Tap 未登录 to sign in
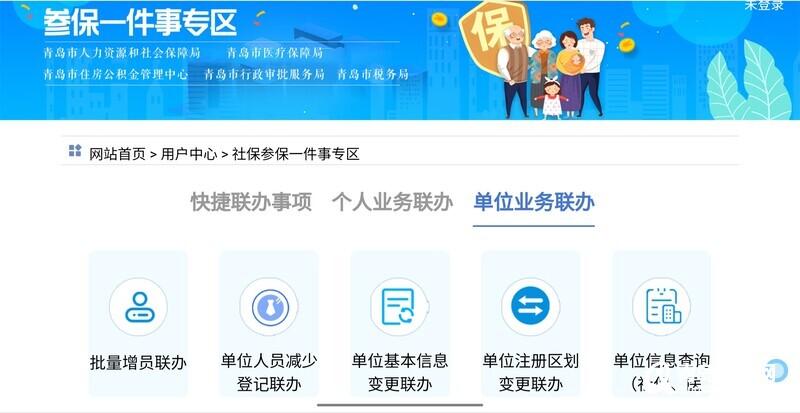The width and height of the screenshot is (800, 413). [764, 5]
